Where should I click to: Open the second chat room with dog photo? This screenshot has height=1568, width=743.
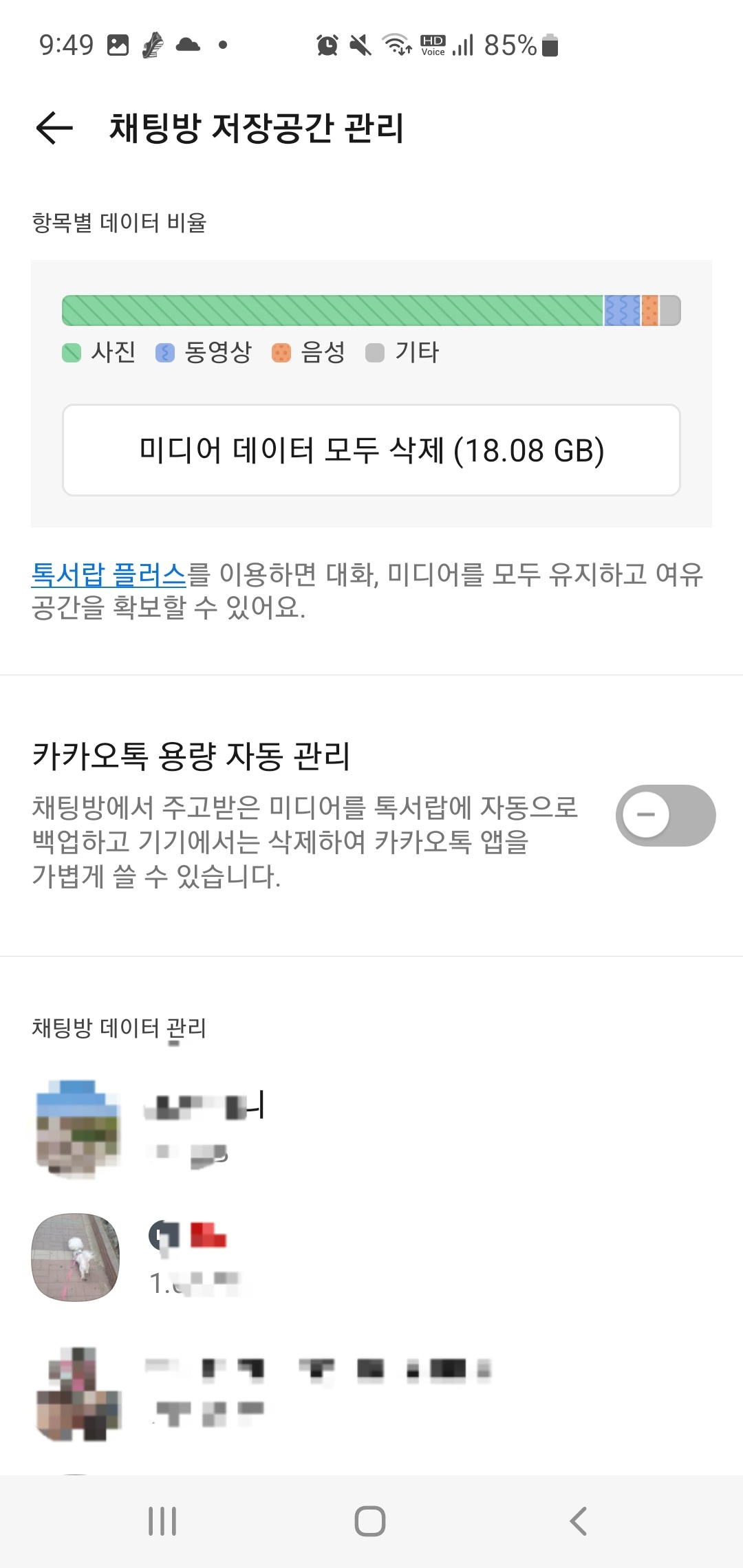pos(275,1259)
